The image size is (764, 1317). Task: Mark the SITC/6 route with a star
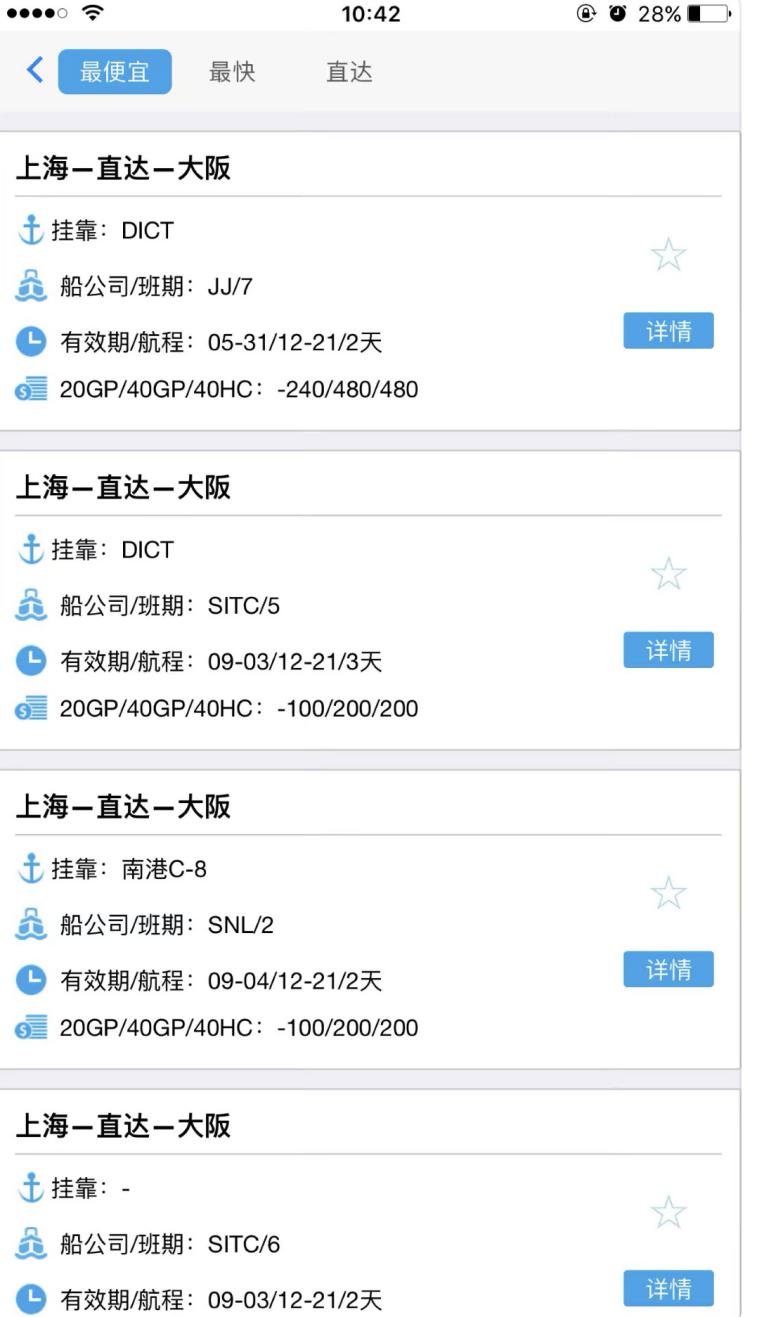tap(668, 1213)
